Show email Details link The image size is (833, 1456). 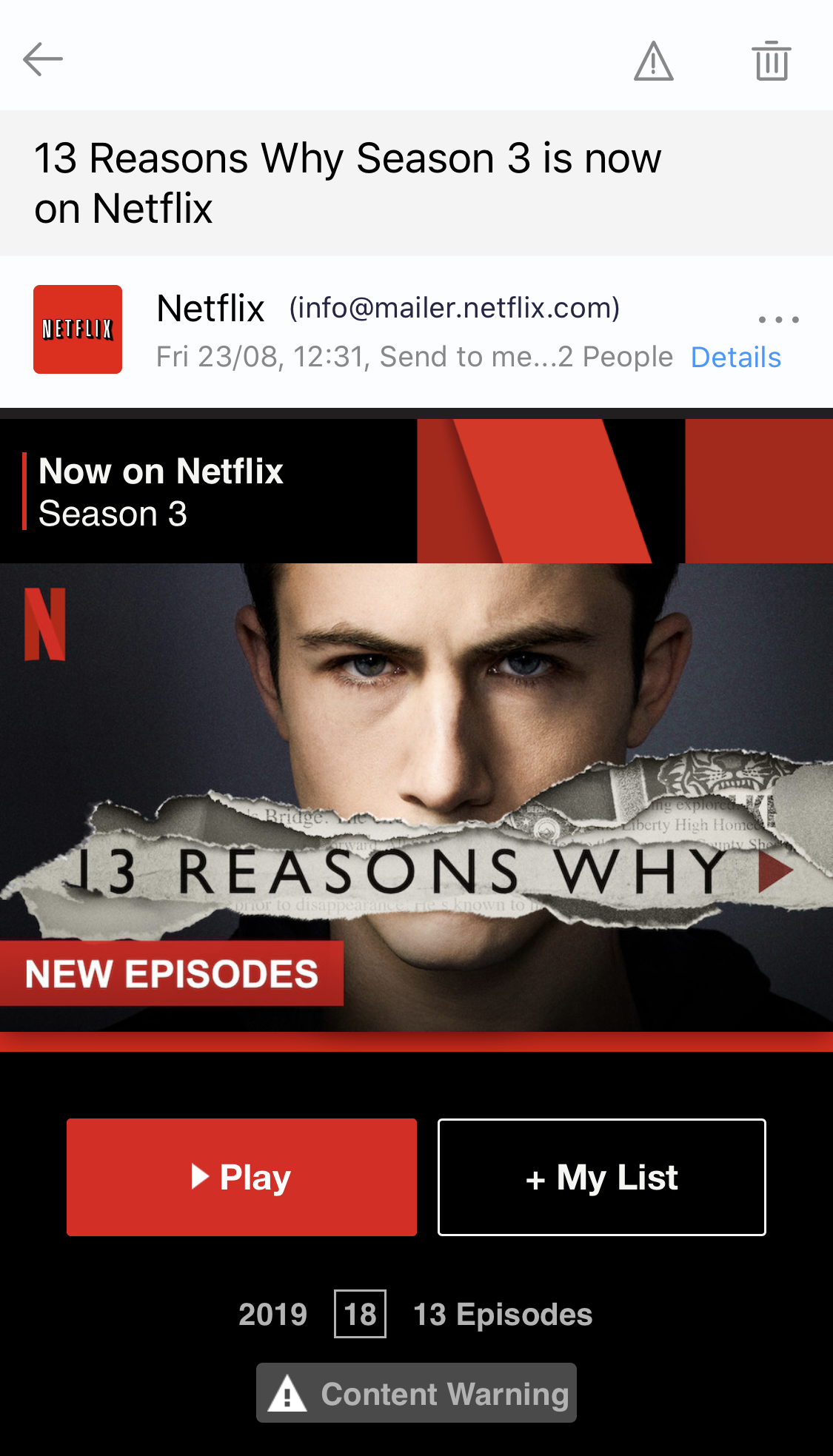[x=735, y=358]
